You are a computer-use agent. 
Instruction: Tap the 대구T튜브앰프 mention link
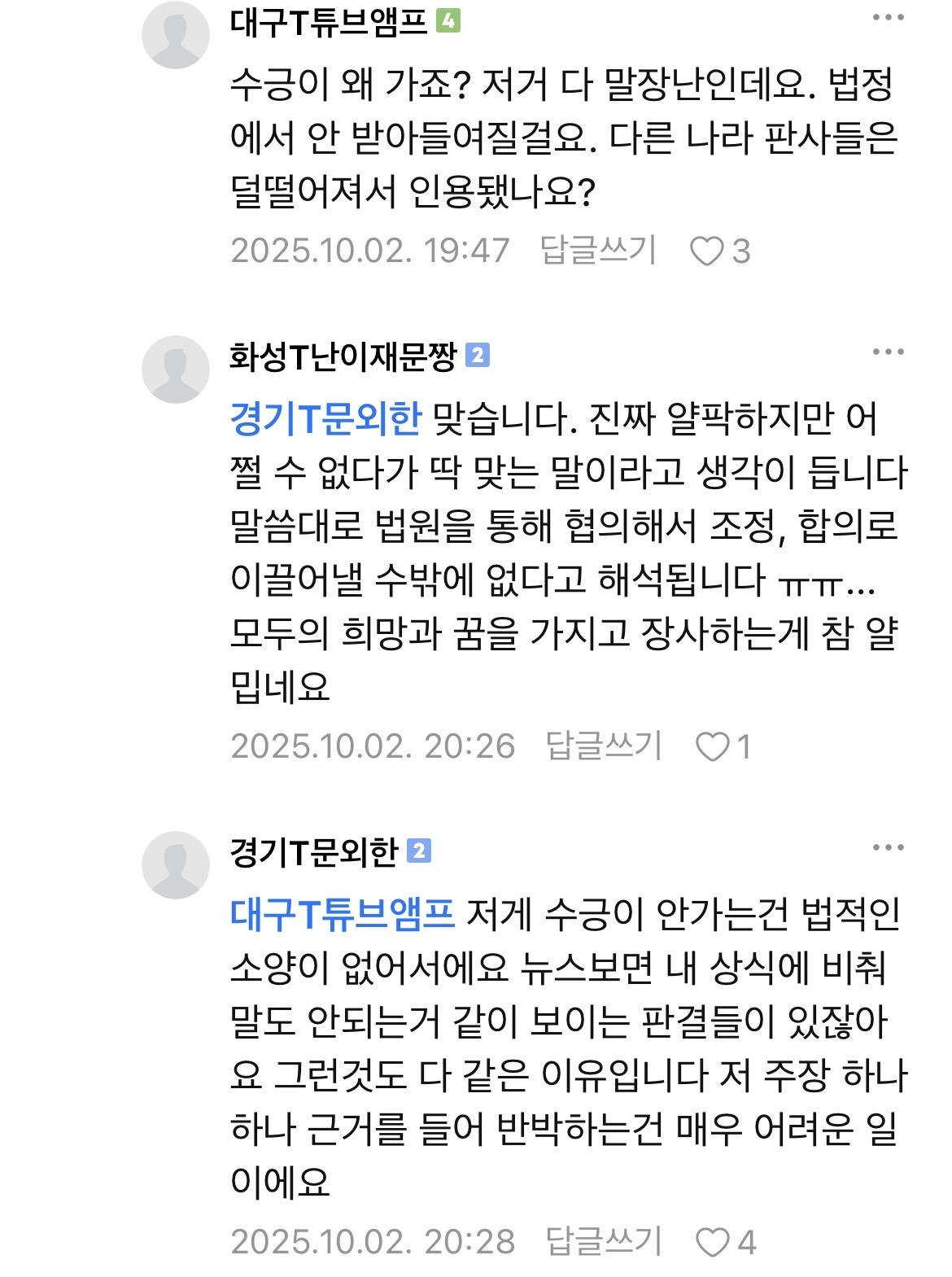342,915
